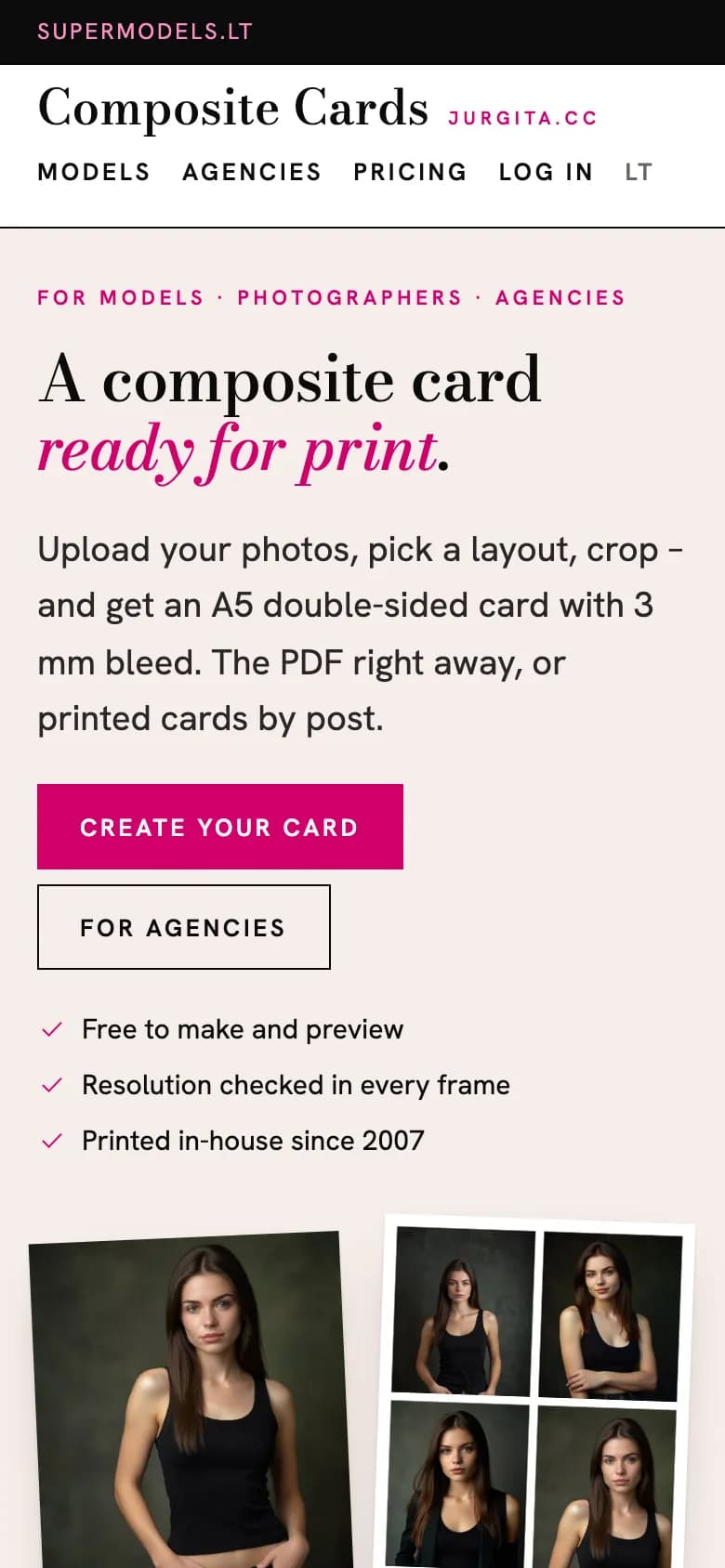Open the SUPERMODELS.LT link in the top bar
This screenshot has height=1568, width=725.
145,32
